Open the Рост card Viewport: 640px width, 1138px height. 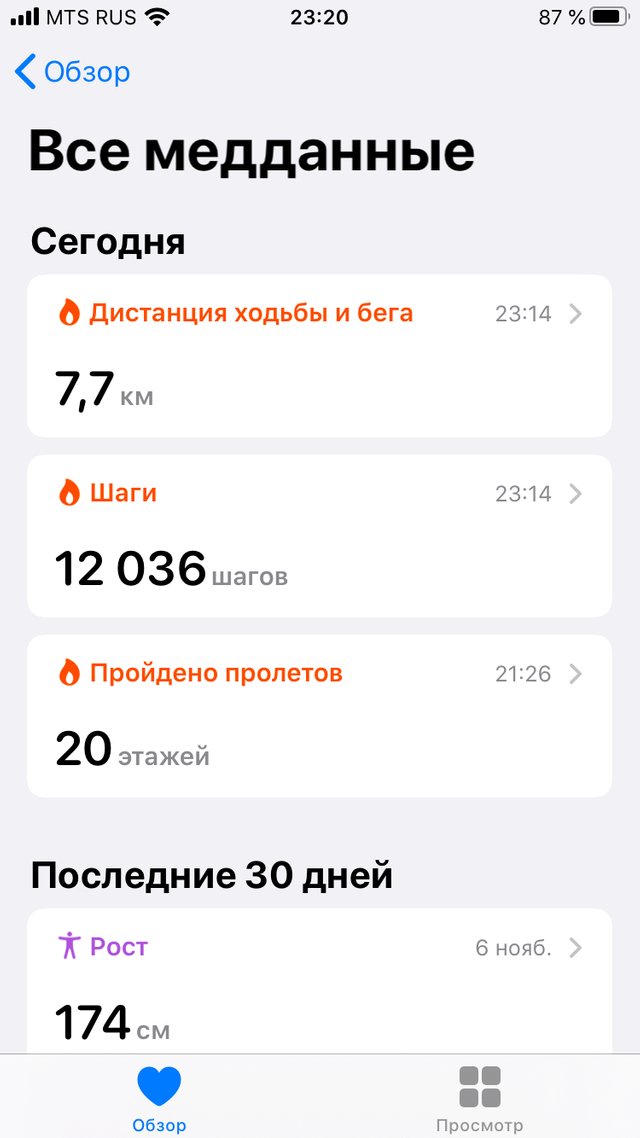coord(319,981)
